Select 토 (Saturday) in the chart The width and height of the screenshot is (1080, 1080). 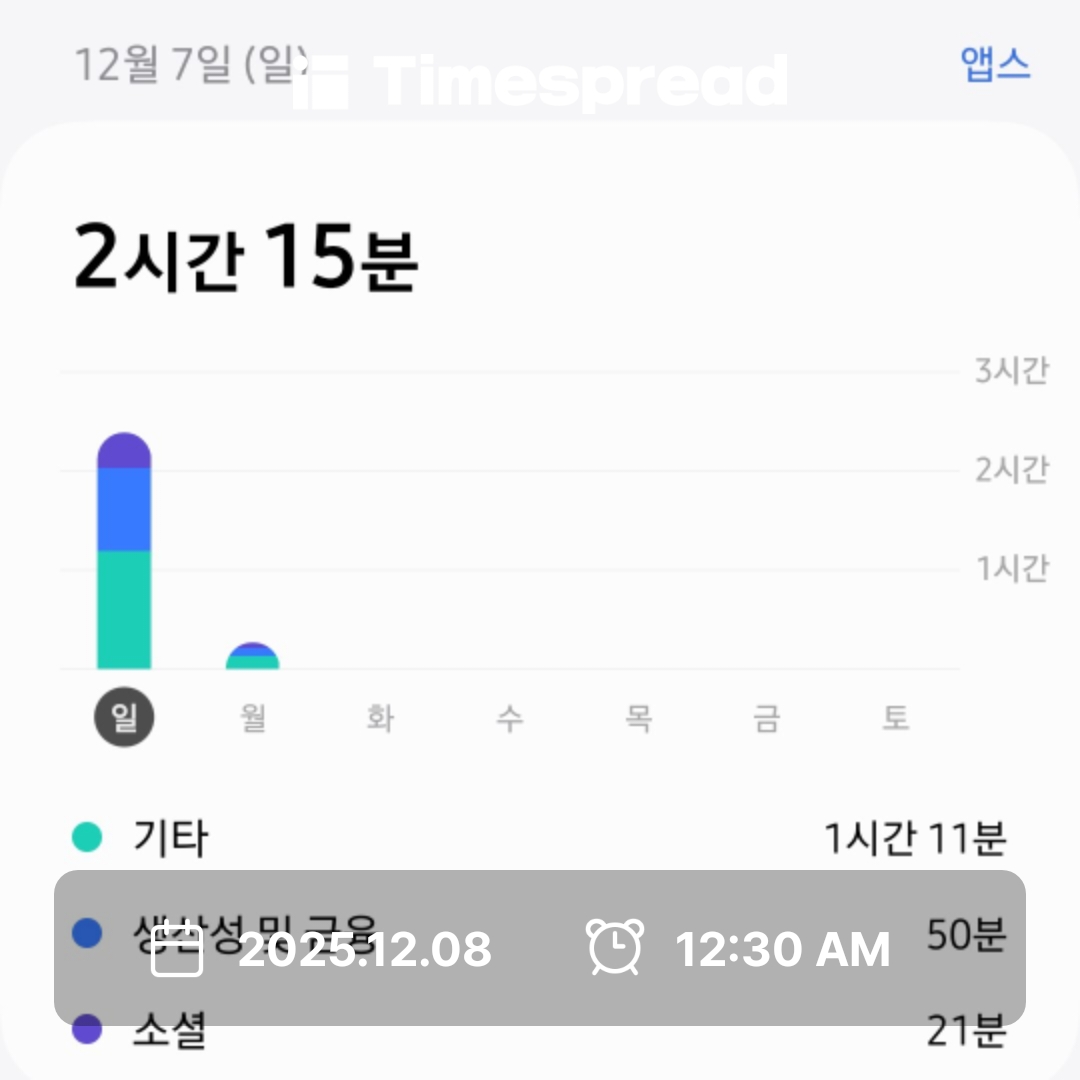895,717
